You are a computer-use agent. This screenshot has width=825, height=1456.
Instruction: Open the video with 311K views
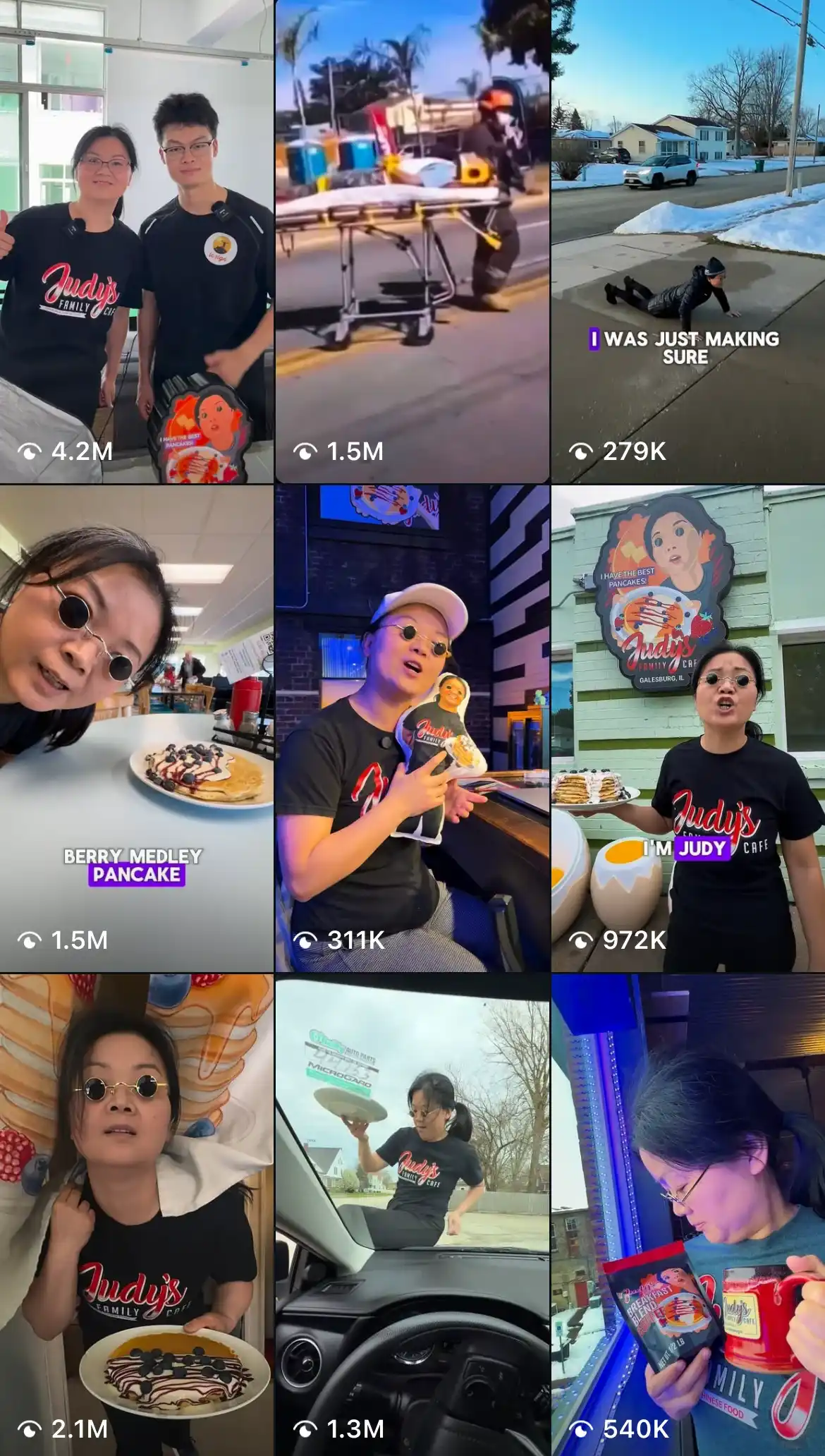point(412,729)
